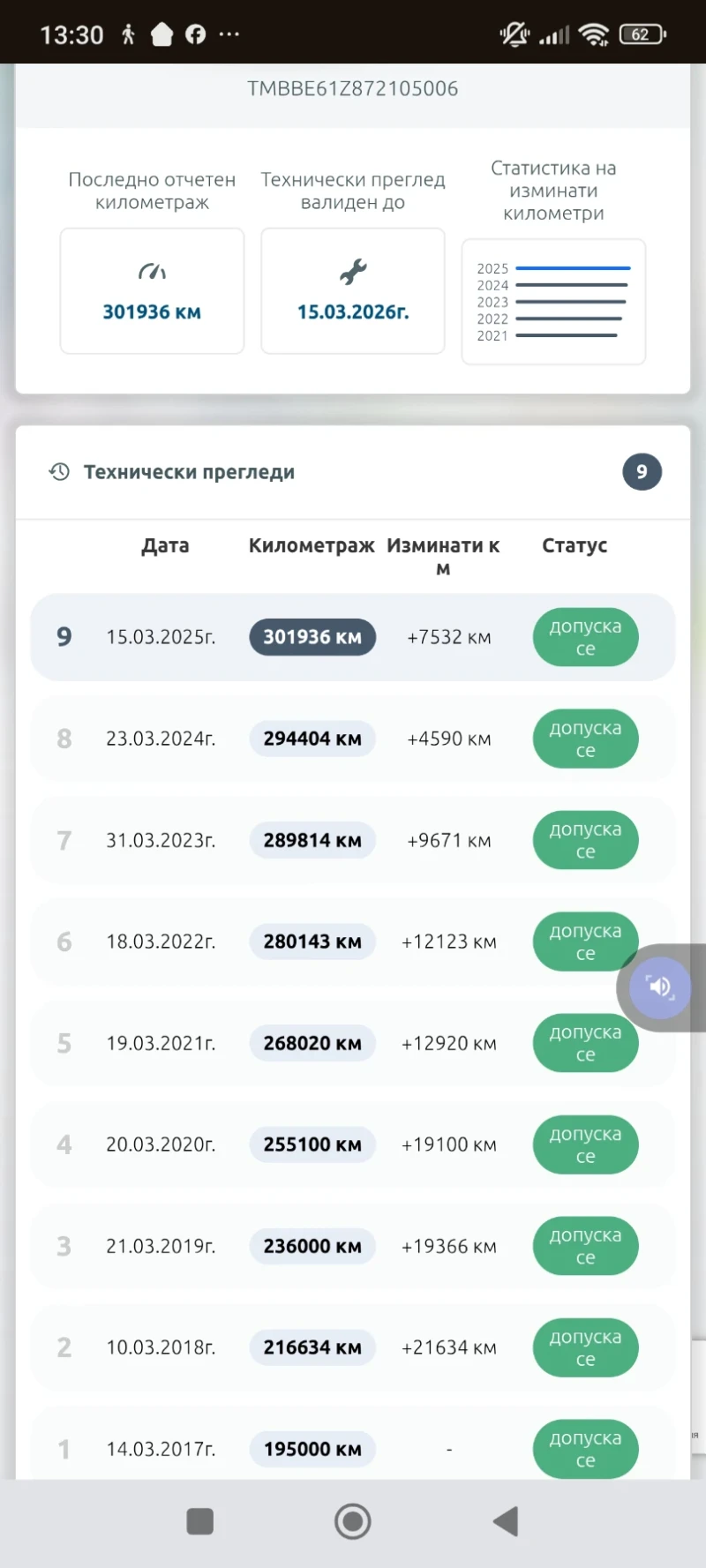Click the home icon in the status bar
This screenshot has height=1568, width=706.
click(161, 33)
